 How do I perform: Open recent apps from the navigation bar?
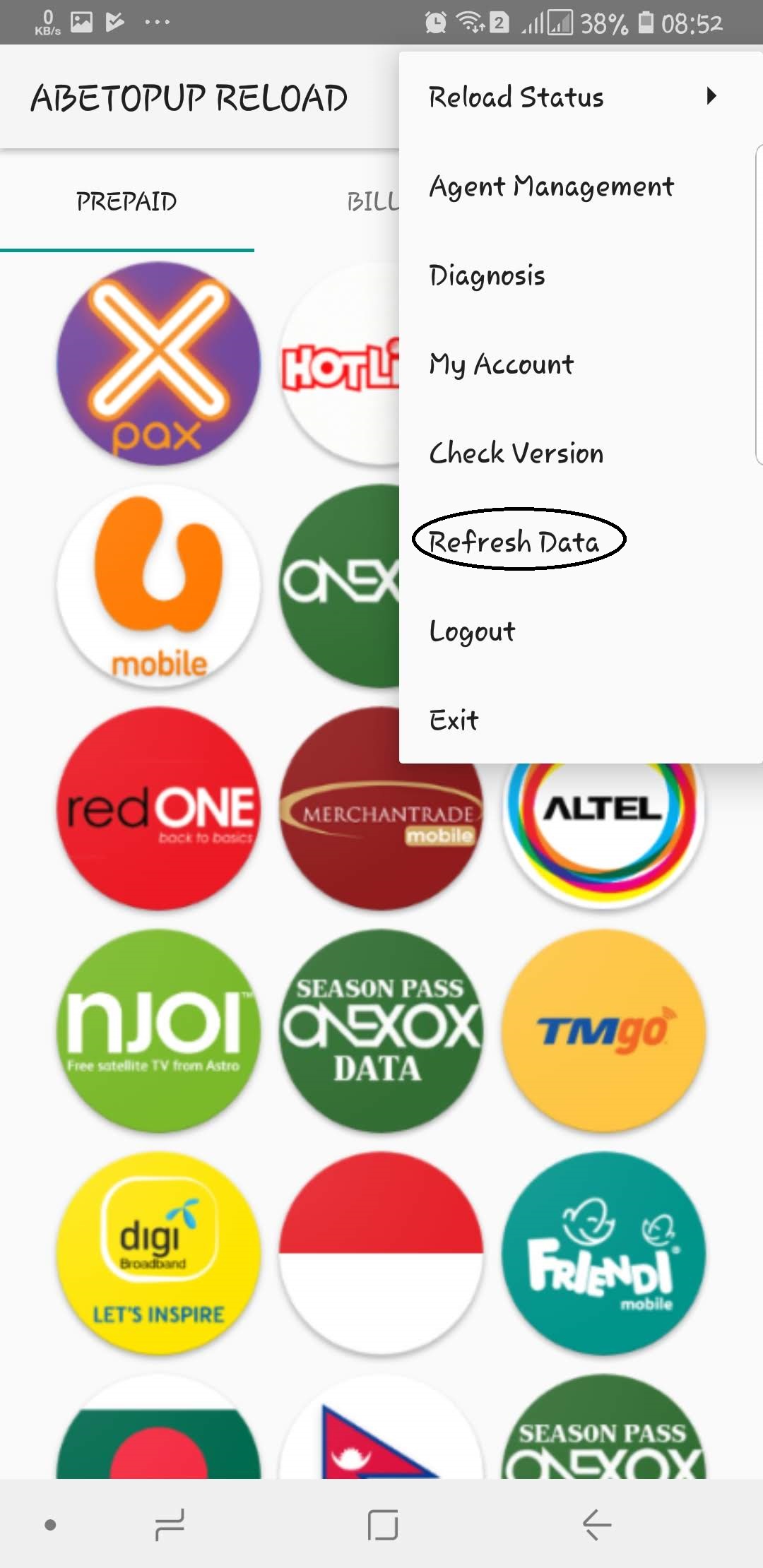click(170, 1524)
